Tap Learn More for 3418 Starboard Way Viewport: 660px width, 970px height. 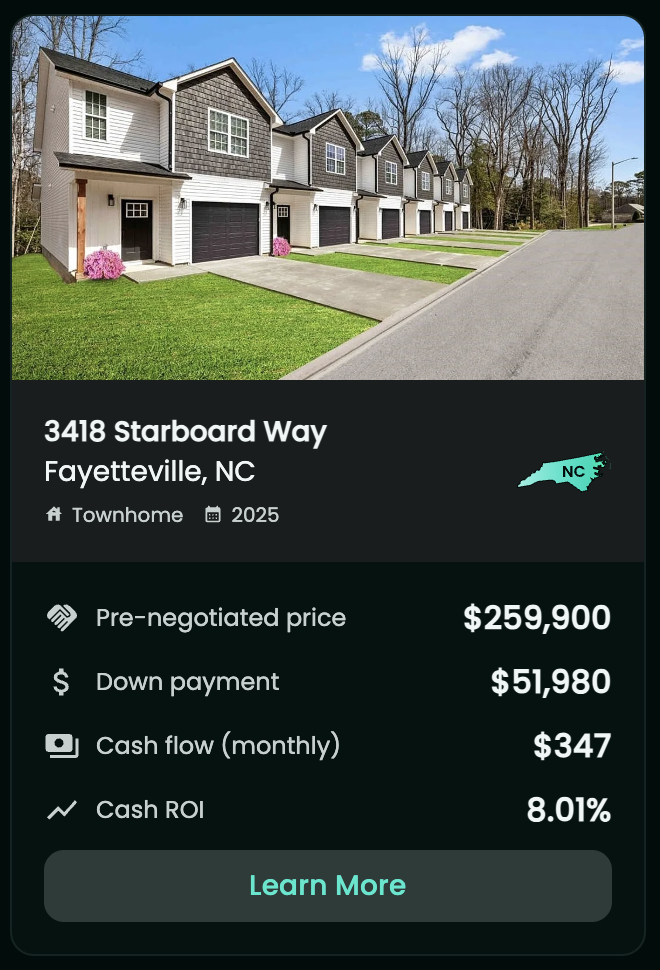pos(327,885)
